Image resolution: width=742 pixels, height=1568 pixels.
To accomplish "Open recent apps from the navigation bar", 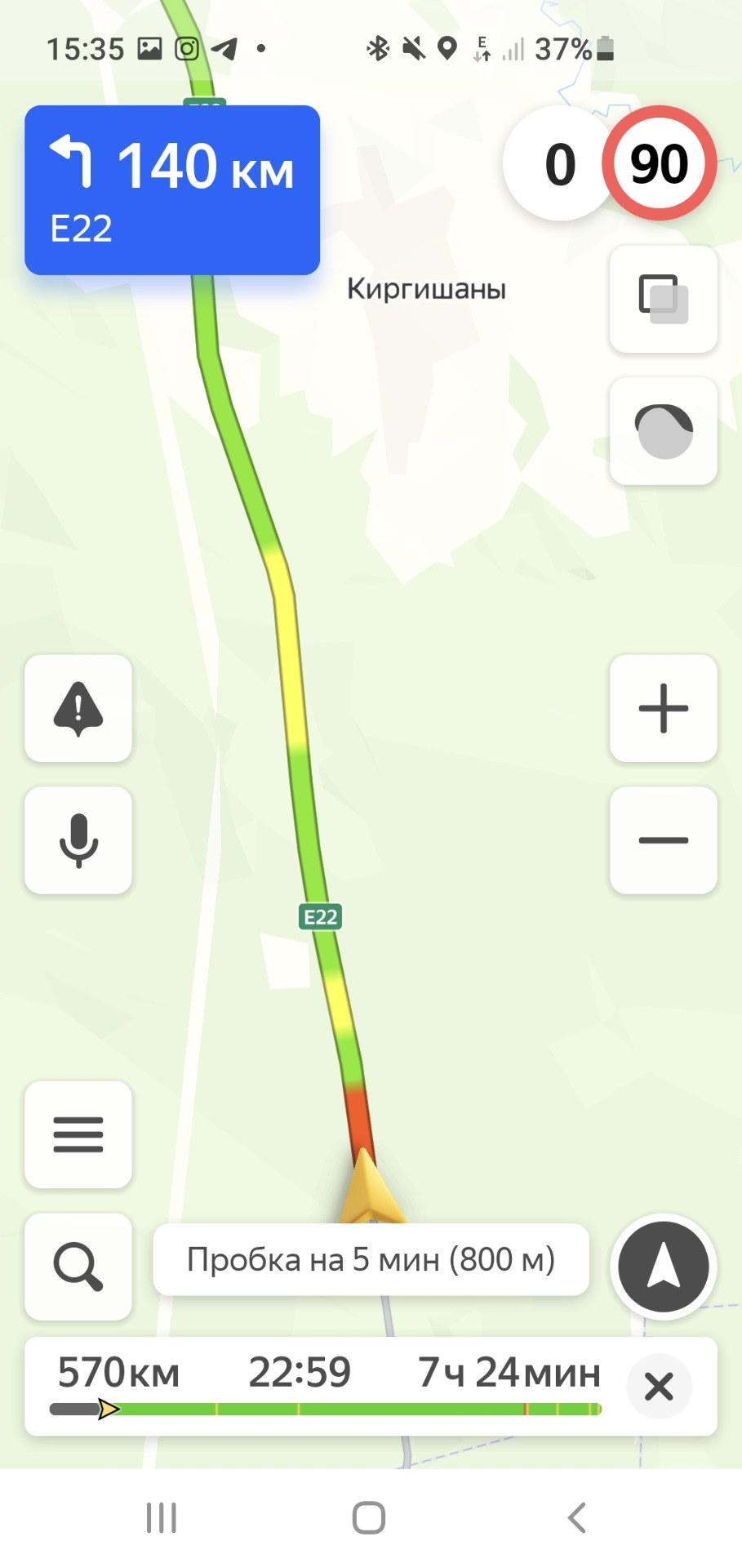I will pos(162,1517).
